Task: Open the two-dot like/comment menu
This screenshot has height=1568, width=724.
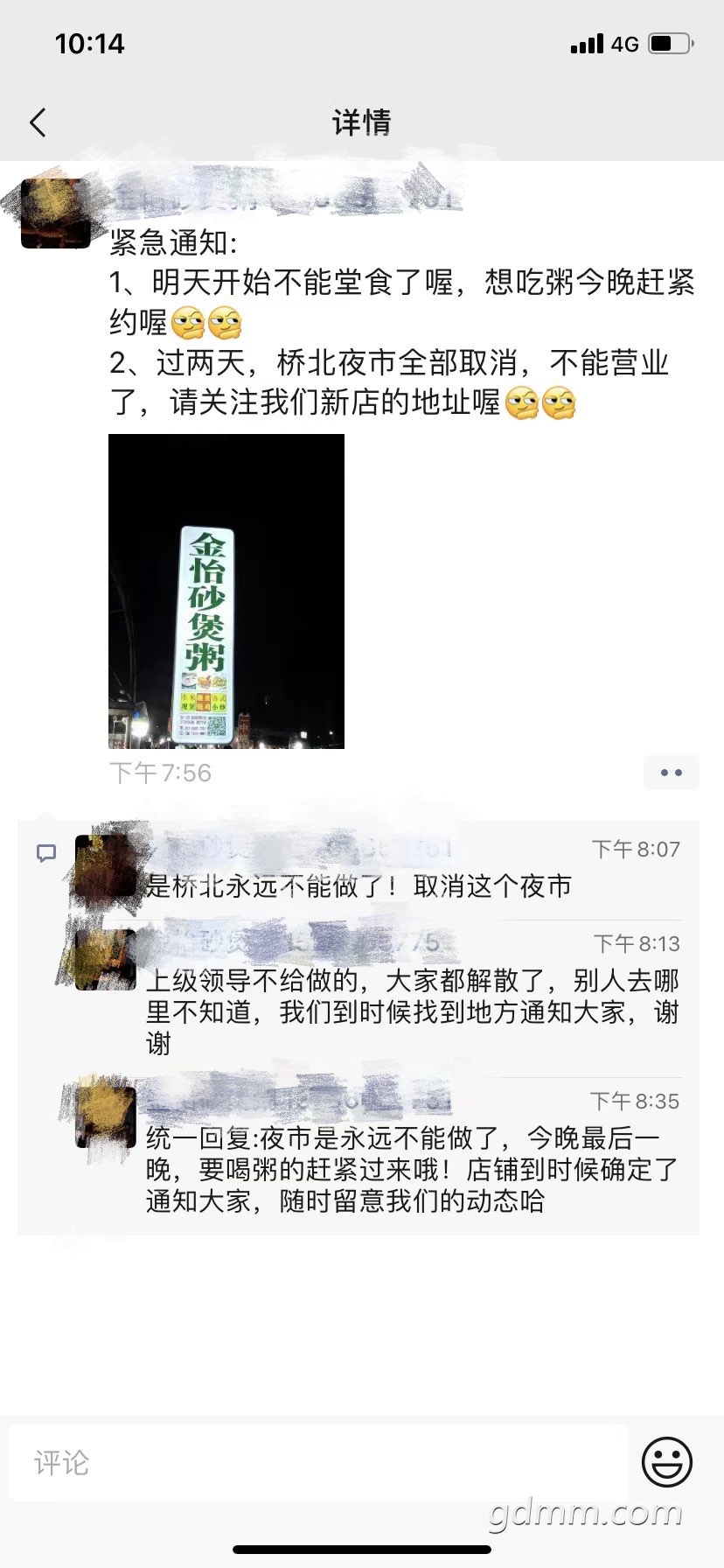Action: click(x=671, y=773)
